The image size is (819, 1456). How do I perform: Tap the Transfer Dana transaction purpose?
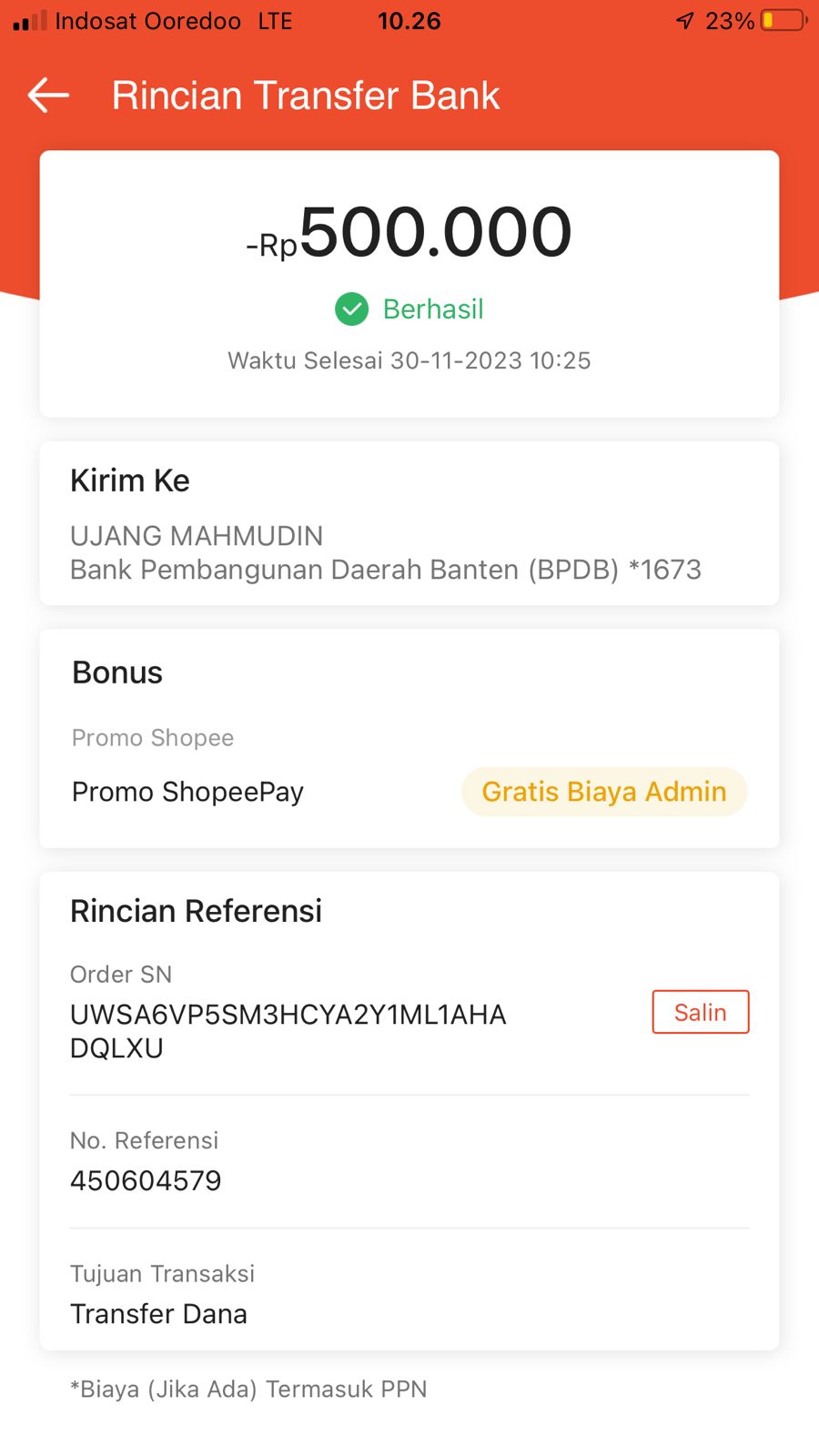158,1313
